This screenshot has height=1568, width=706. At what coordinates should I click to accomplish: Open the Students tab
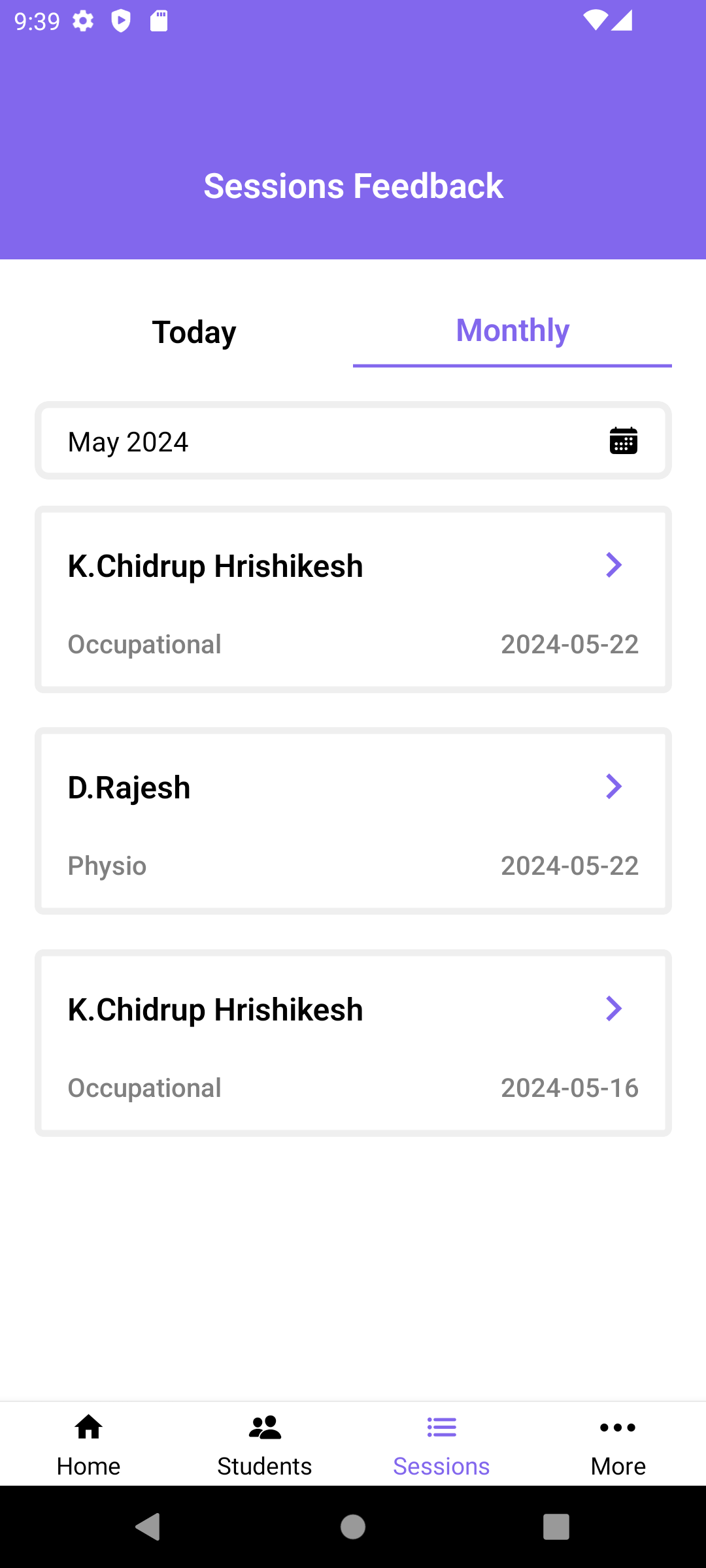click(265, 1444)
